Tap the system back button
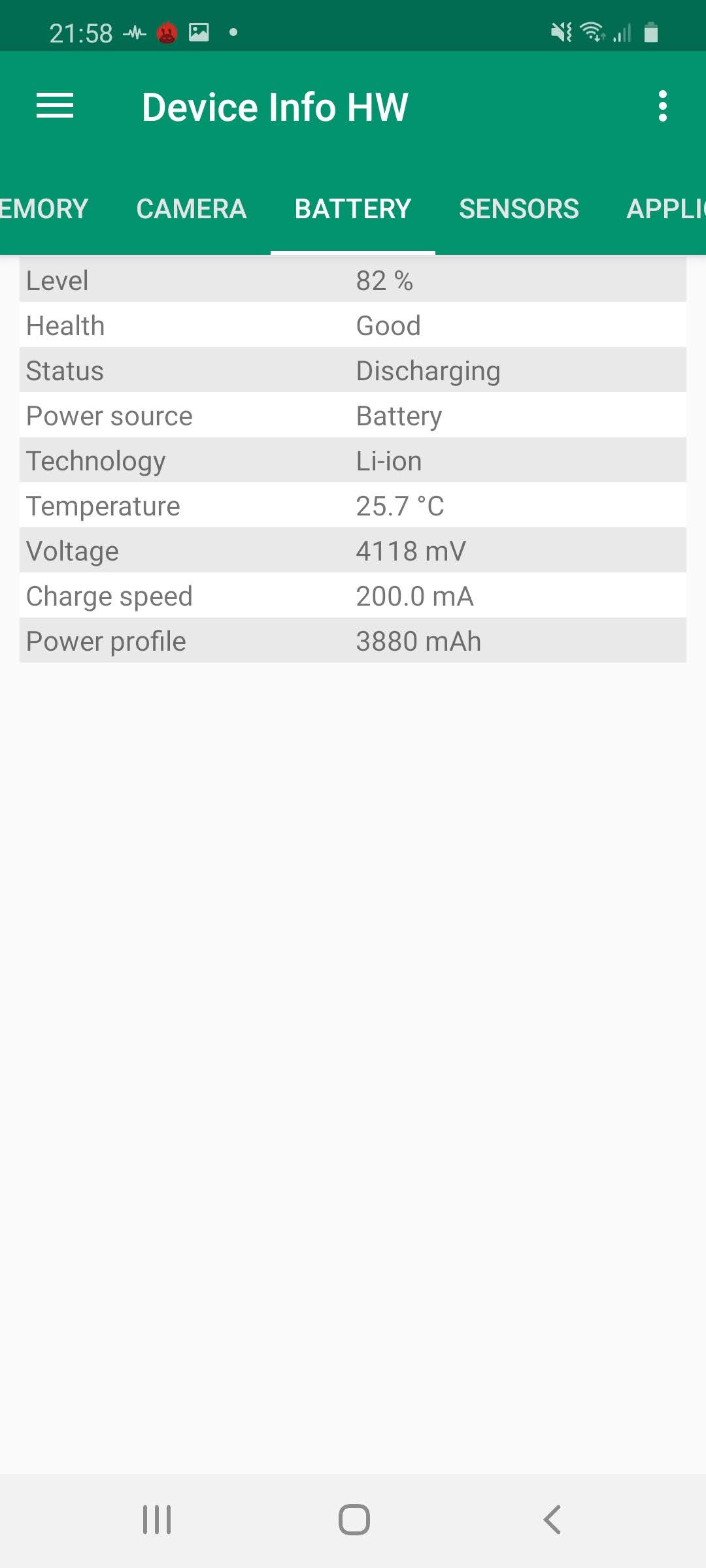 pos(552,1520)
